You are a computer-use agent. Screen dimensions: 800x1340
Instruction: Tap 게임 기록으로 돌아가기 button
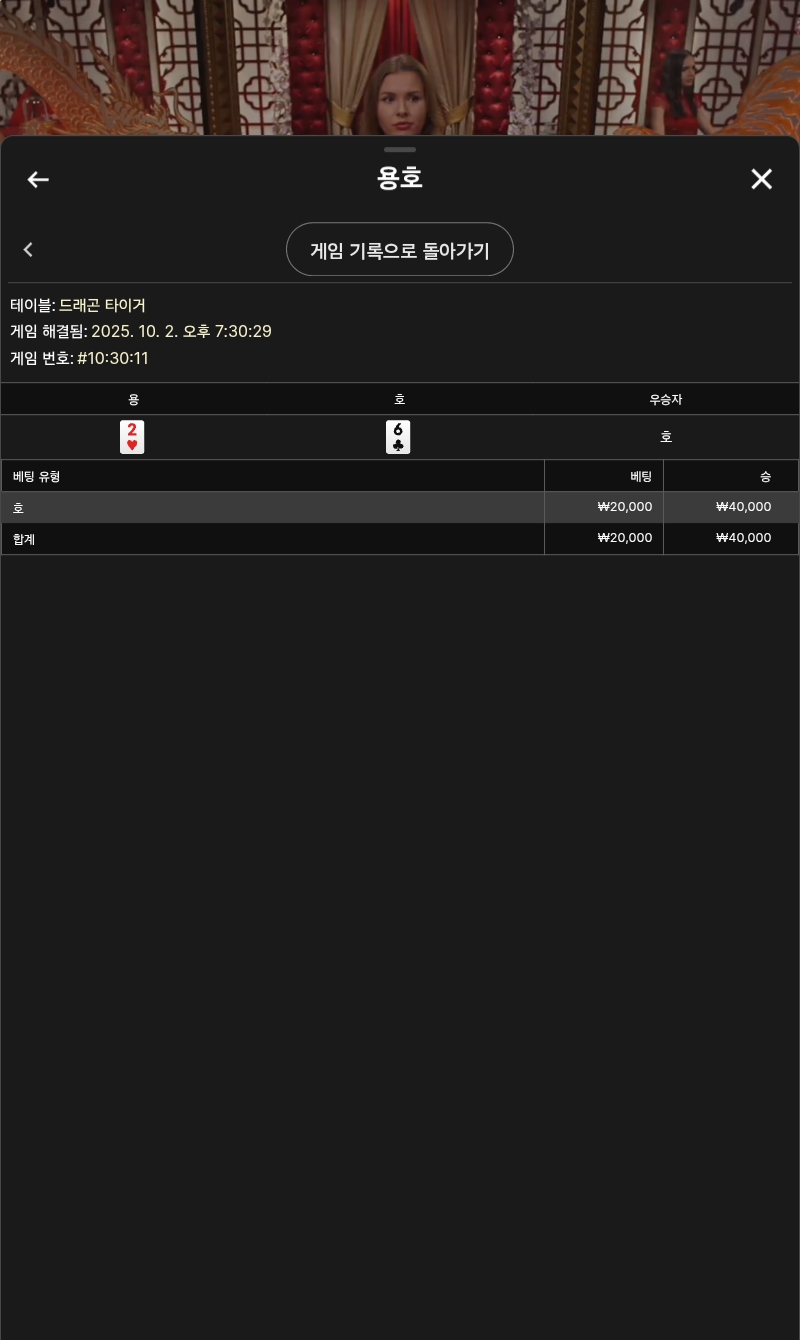(399, 250)
